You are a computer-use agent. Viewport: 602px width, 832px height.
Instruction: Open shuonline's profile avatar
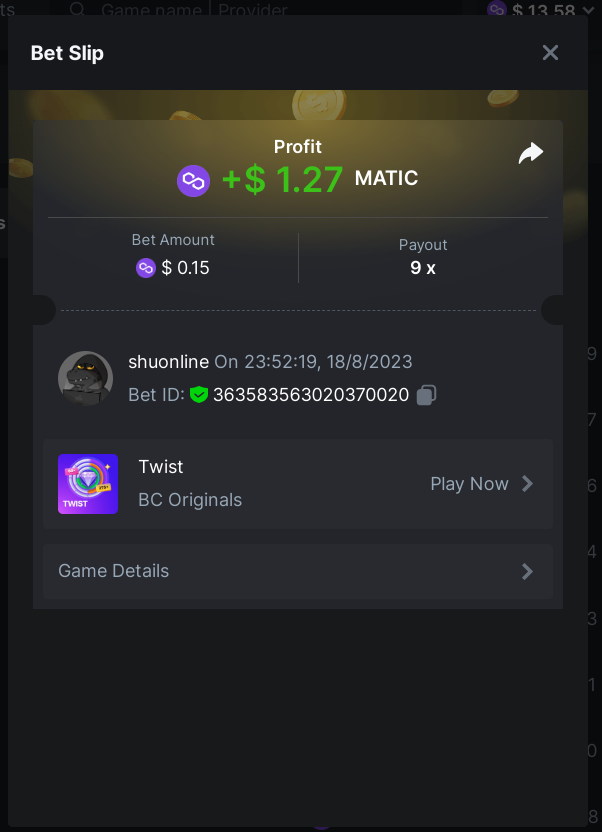pyautogui.click(x=85, y=378)
